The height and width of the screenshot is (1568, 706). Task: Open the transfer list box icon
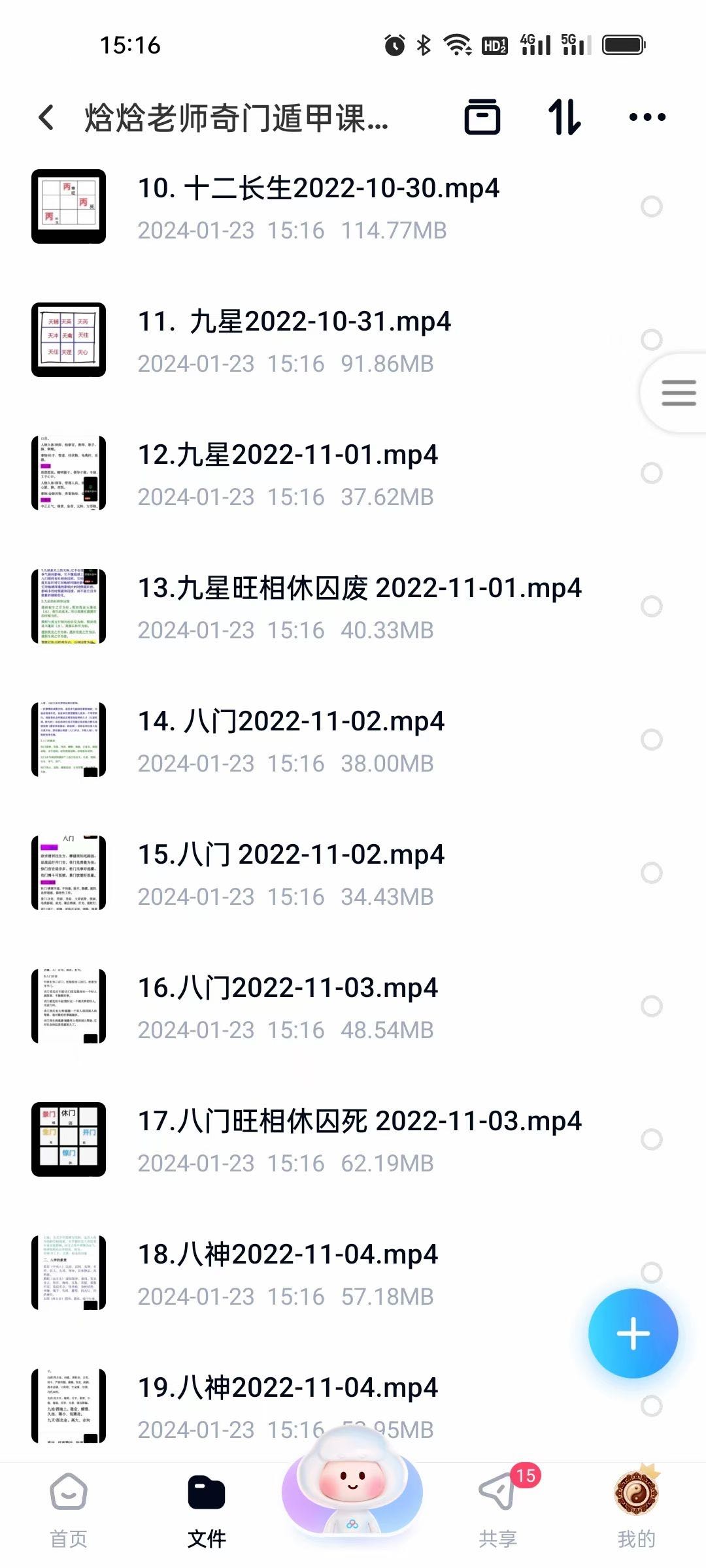click(x=482, y=118)
